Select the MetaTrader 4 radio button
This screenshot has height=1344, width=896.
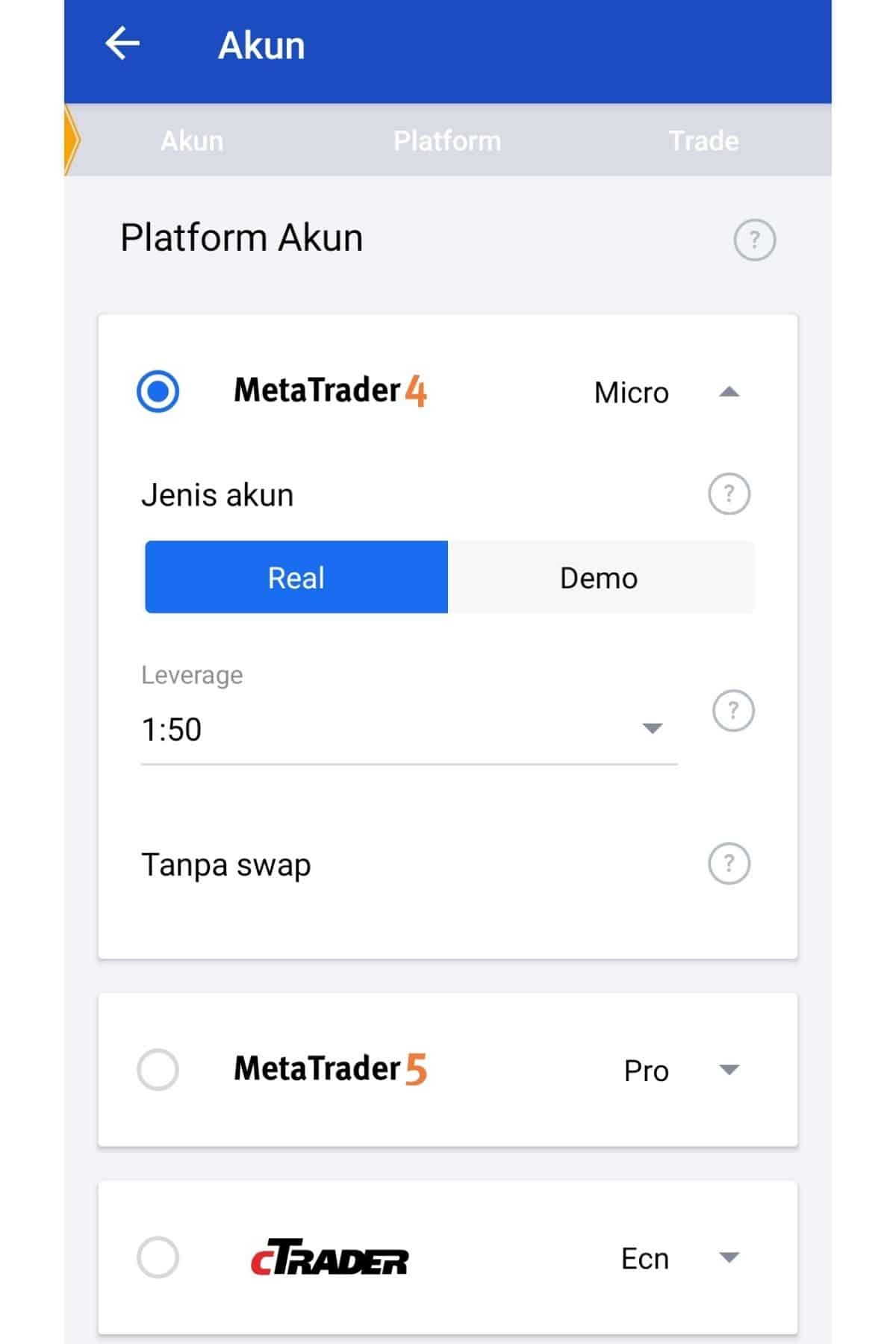(x=158, y=391)
